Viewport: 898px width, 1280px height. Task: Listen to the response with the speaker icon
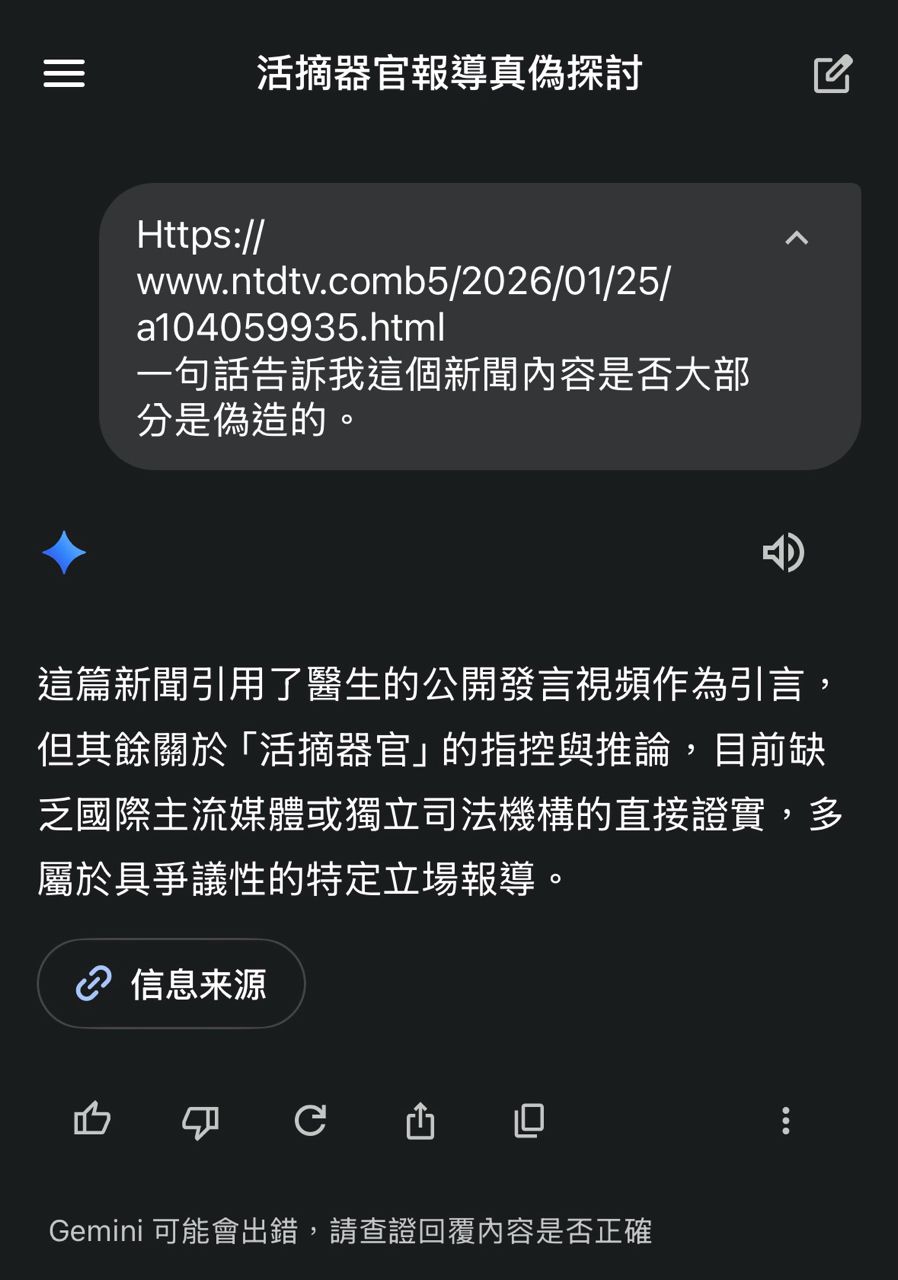click(x=783, y=553)
